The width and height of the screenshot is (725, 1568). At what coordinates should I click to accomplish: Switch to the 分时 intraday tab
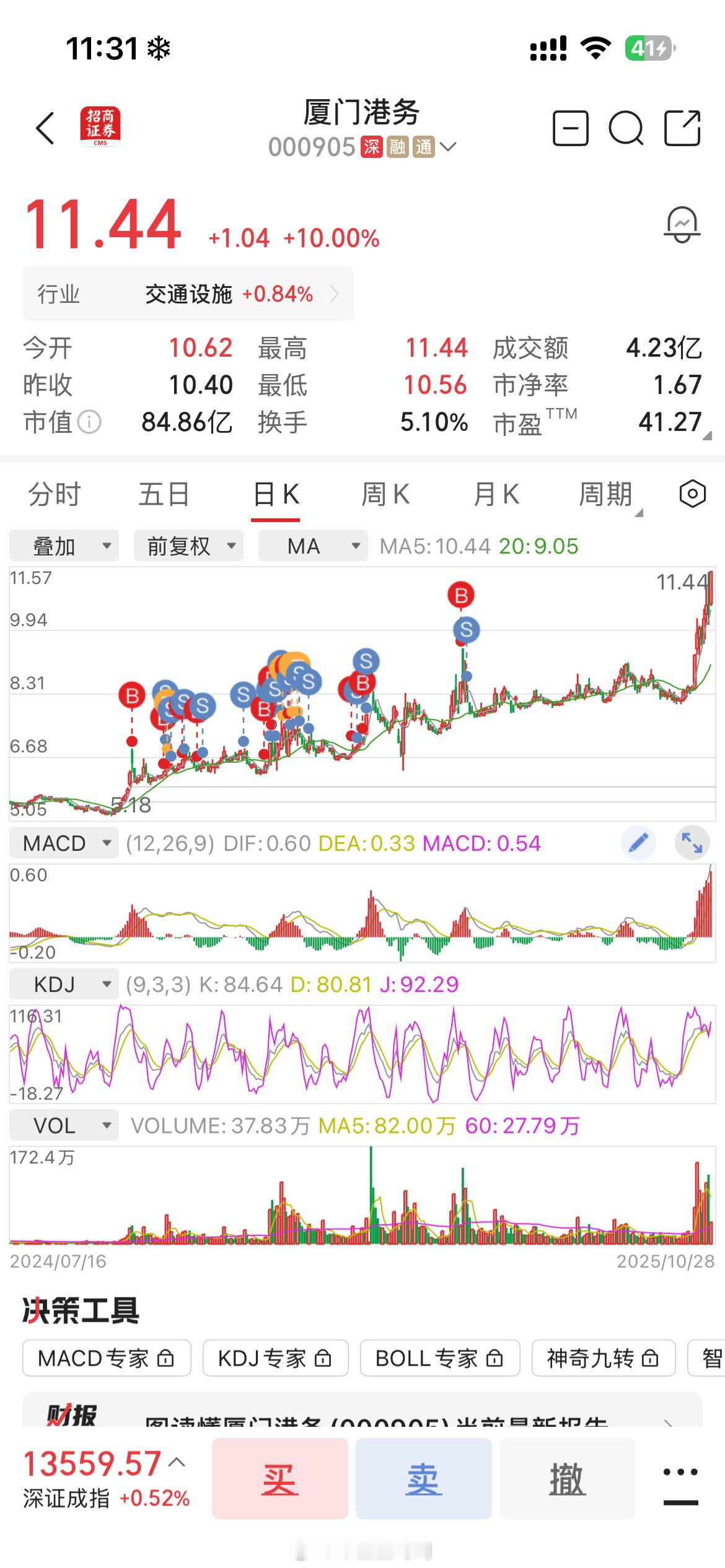tap(53, 494)
